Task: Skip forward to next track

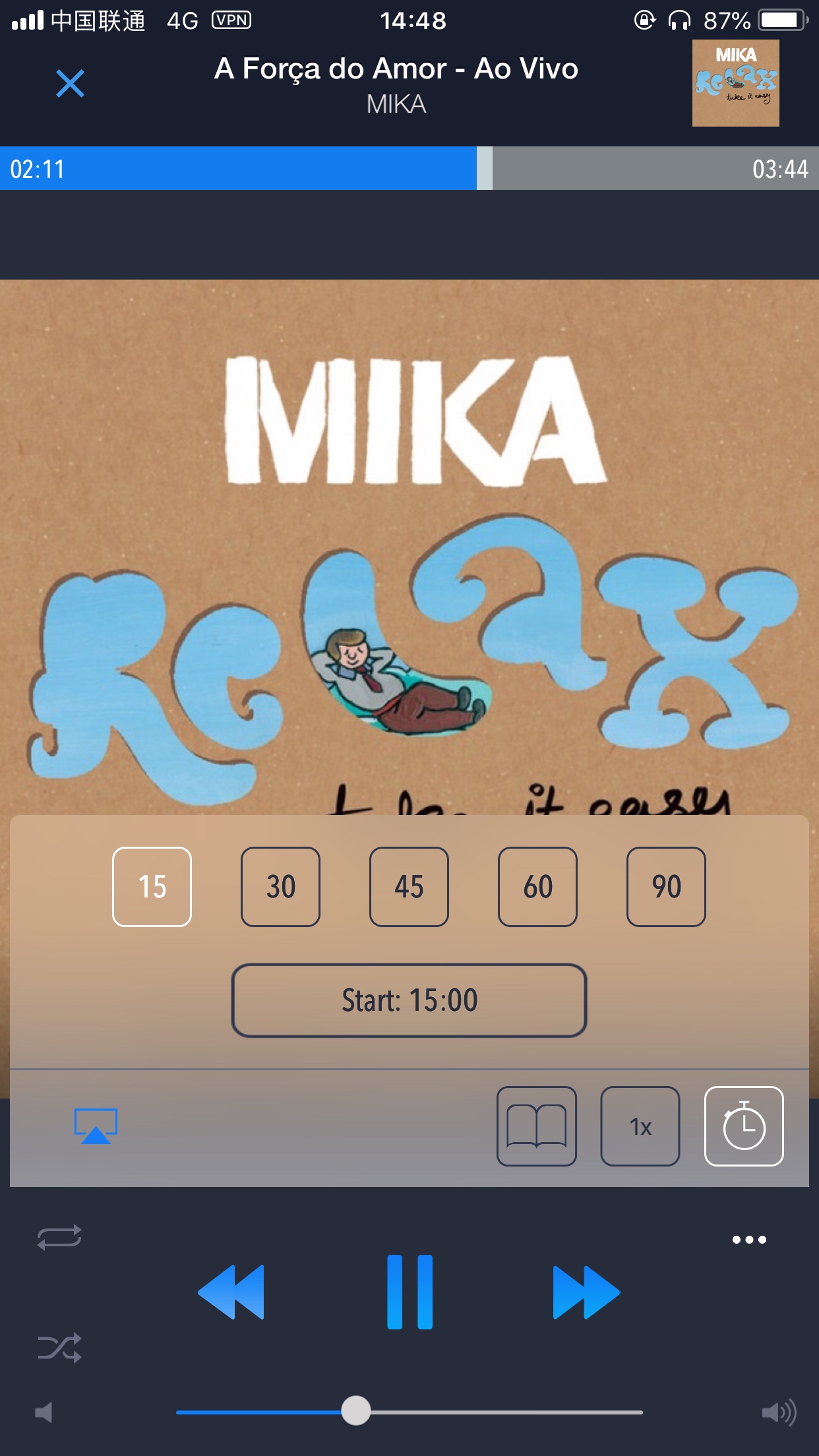Action: pyautogui.click(x=586, y=1292)
